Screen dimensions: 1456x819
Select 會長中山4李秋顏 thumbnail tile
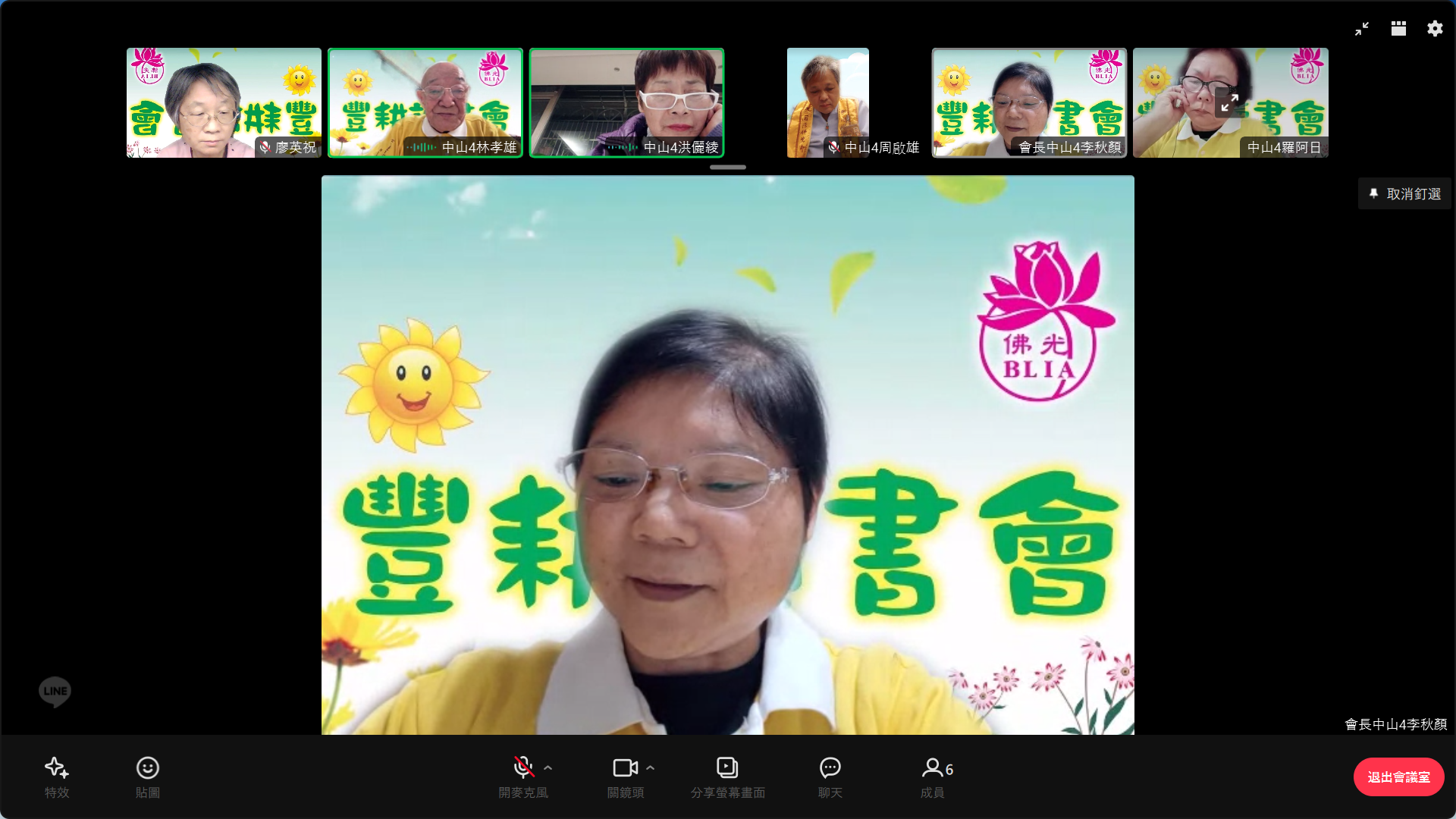[1029, 102]
